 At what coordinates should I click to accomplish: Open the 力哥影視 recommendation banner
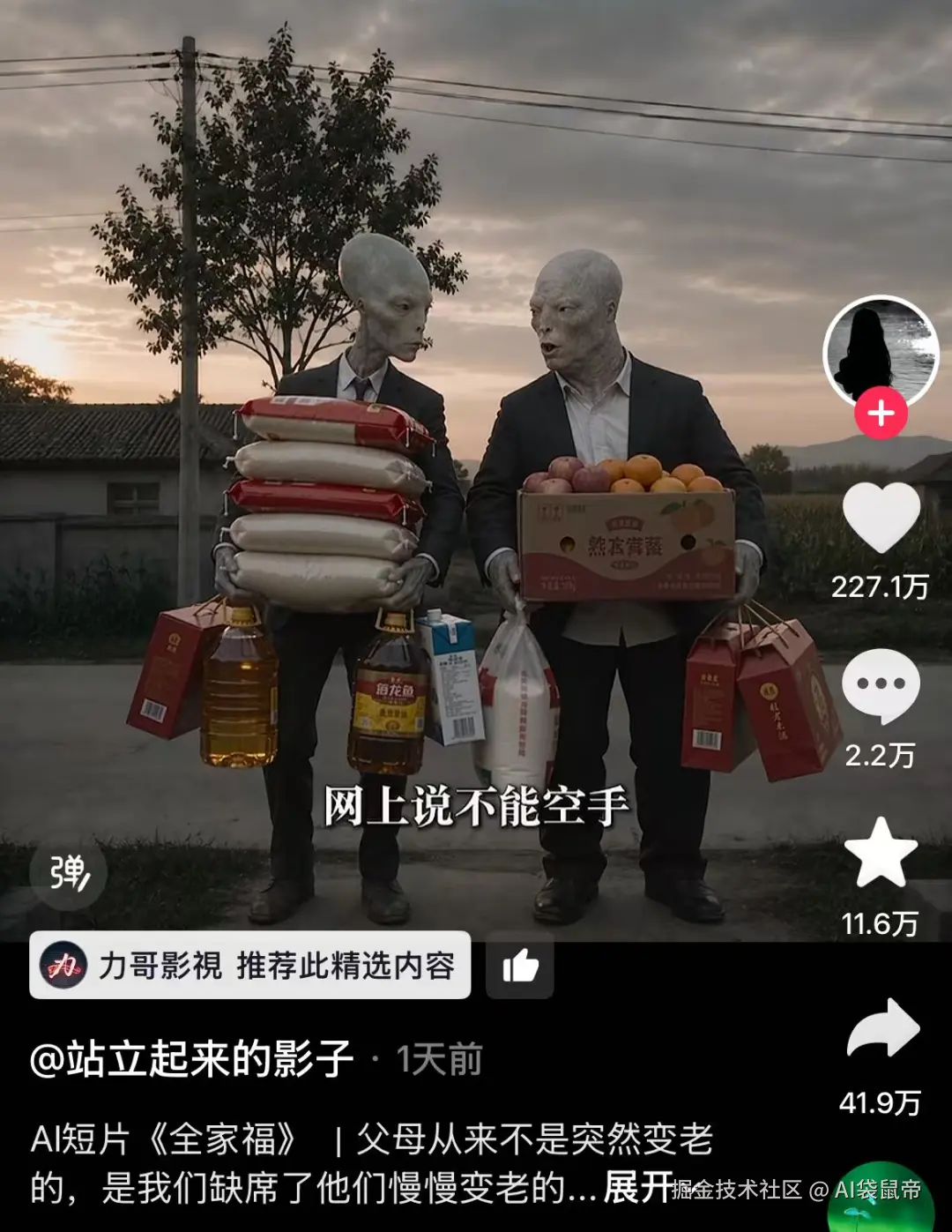(250, 966)
